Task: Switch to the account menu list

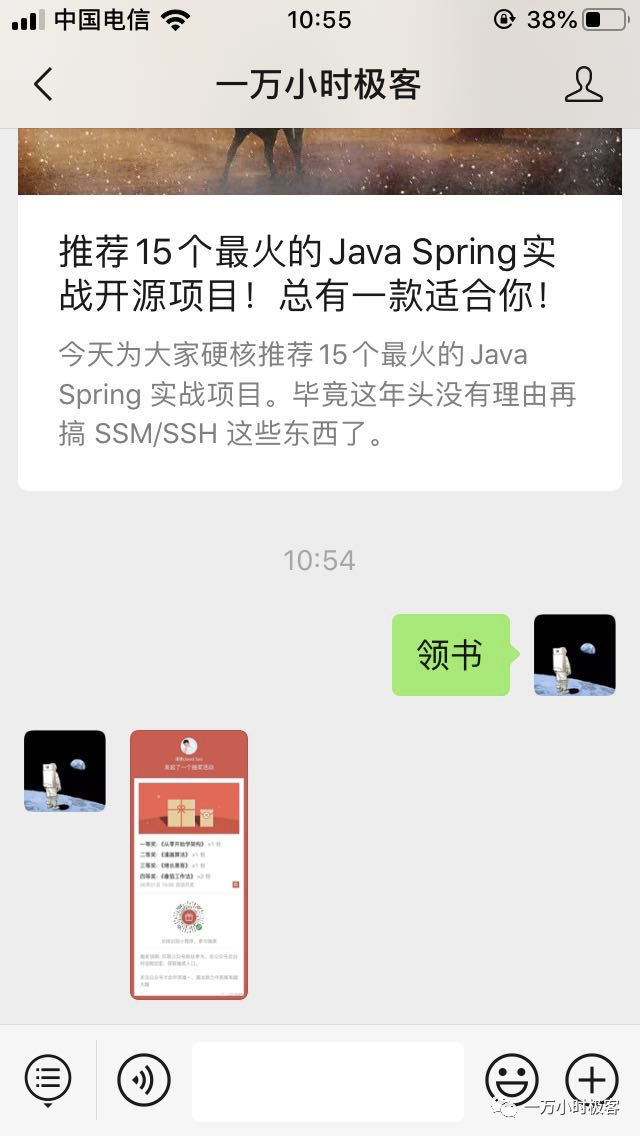Action: [x=48, y=1079]
